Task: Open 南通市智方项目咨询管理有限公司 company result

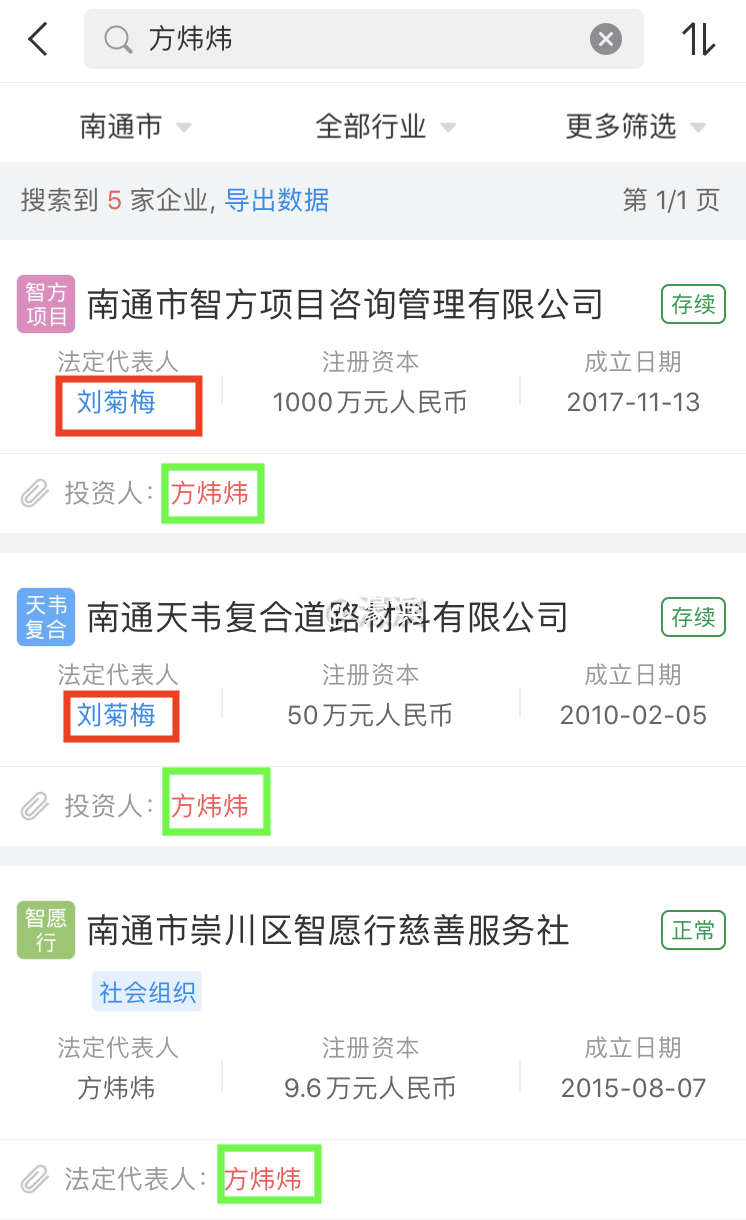Action: 345,304
